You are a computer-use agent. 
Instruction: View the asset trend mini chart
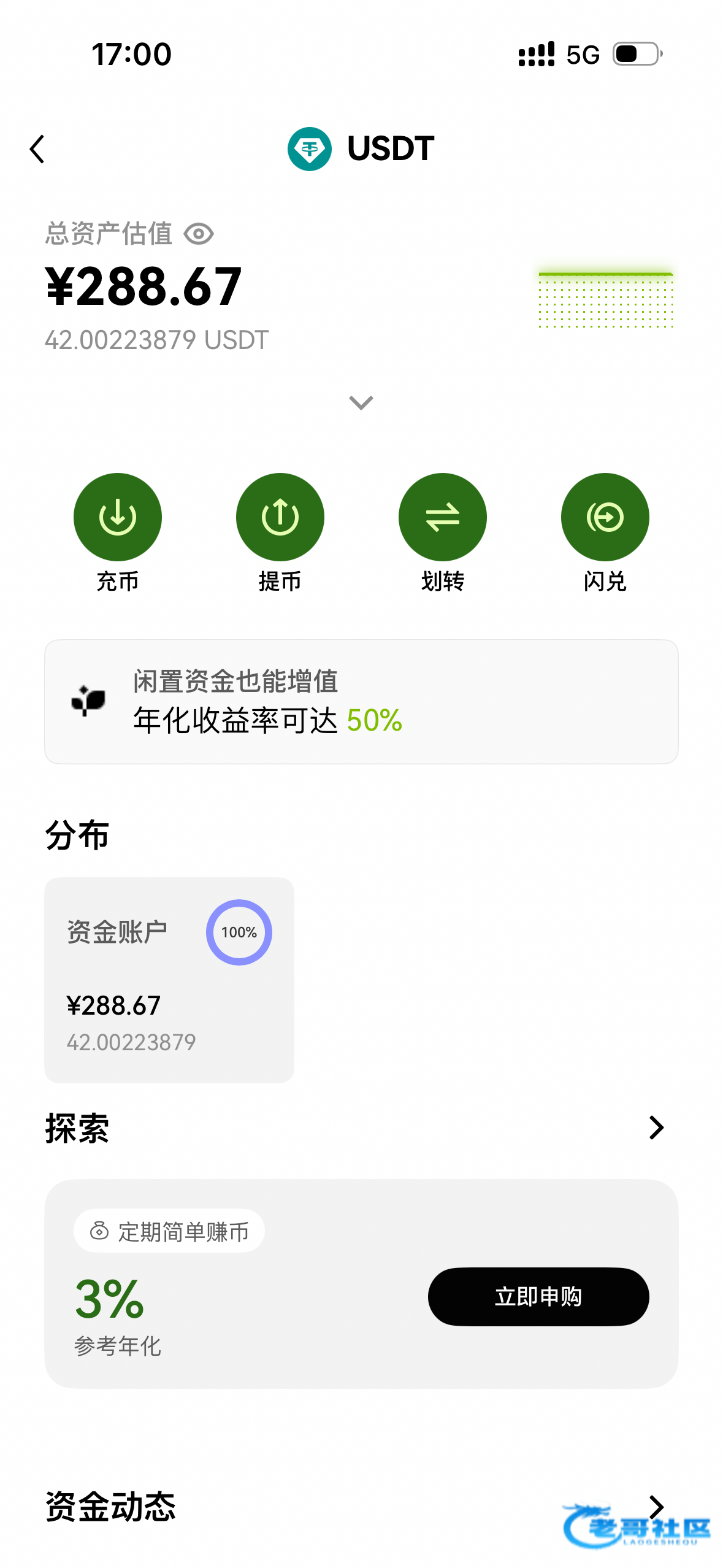click(605, 300)
